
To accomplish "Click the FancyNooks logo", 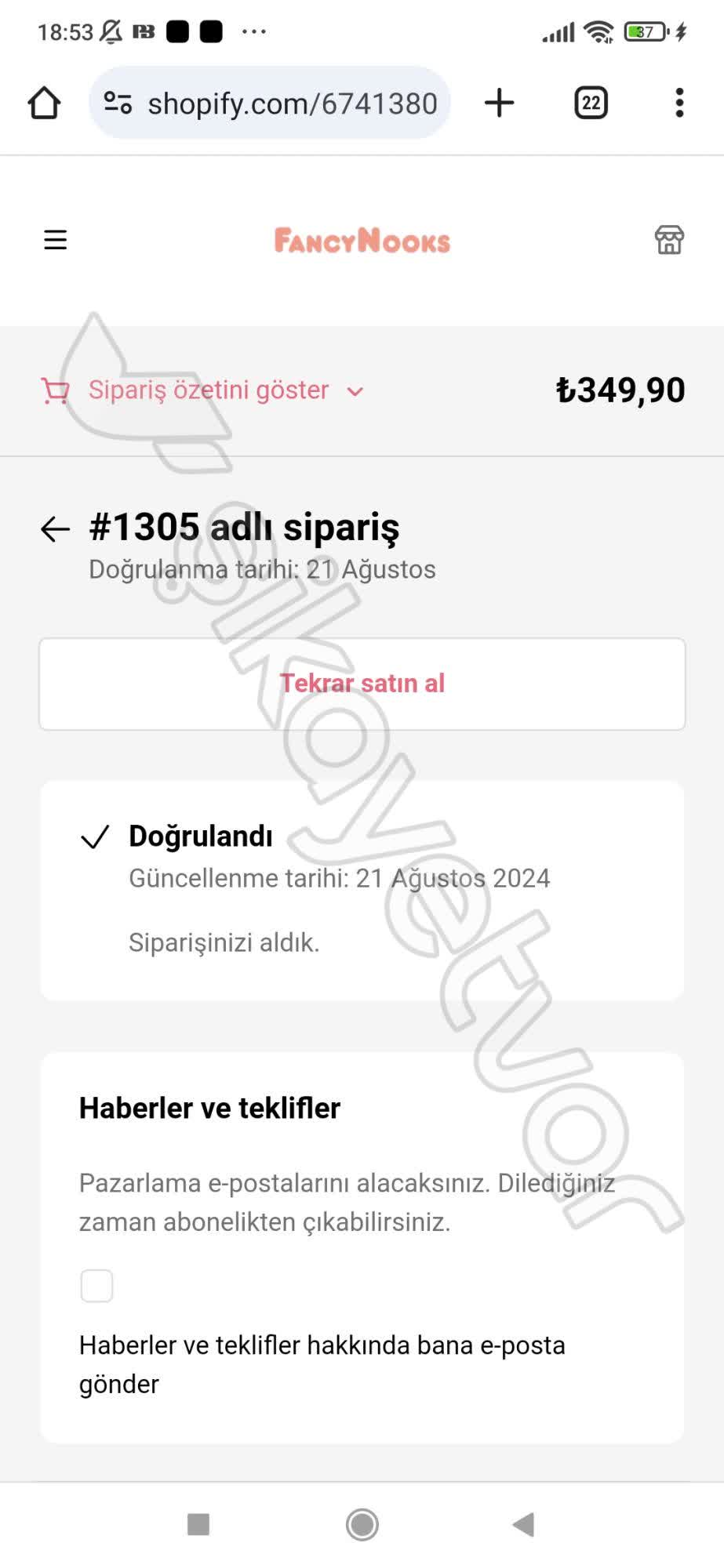I will 362,240.
